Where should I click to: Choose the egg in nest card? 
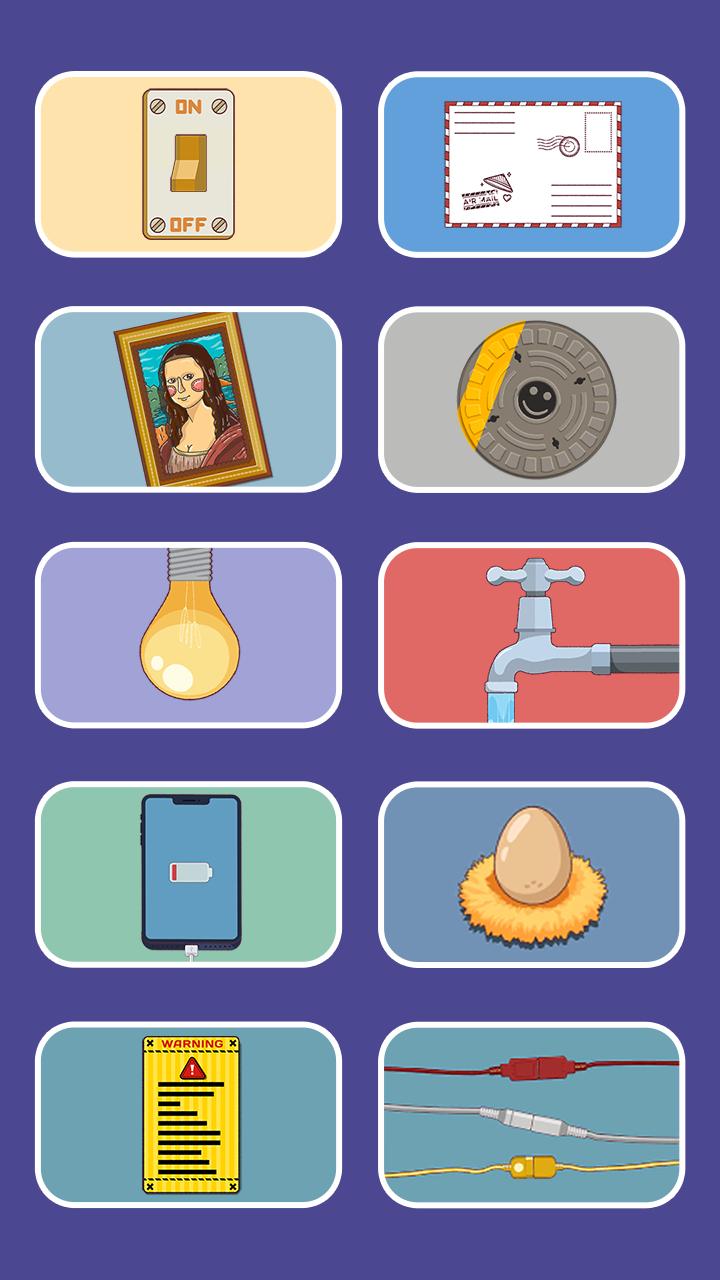pyautogui.click(x=531, y=874)
